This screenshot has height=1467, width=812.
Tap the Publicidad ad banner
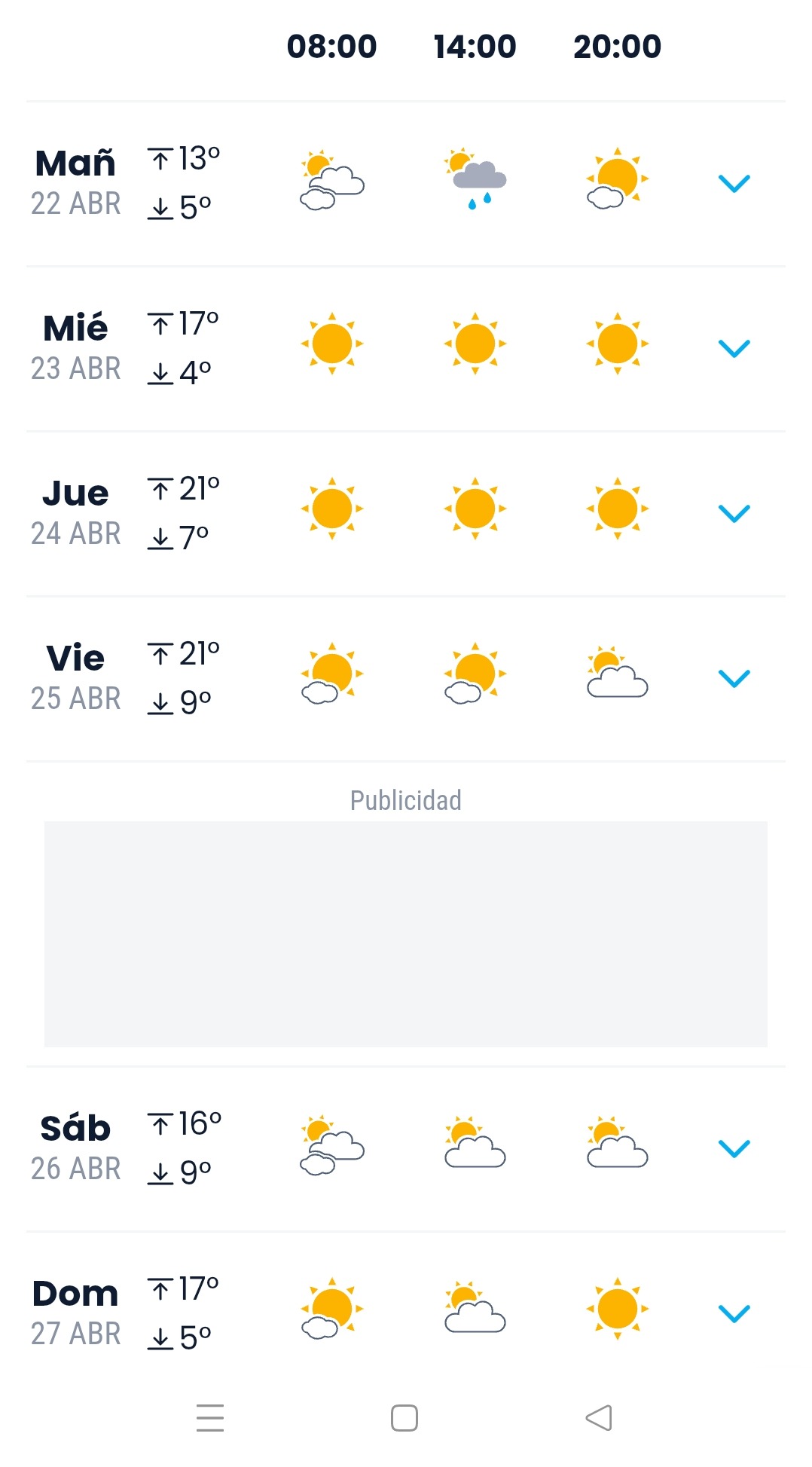point(406,934)
